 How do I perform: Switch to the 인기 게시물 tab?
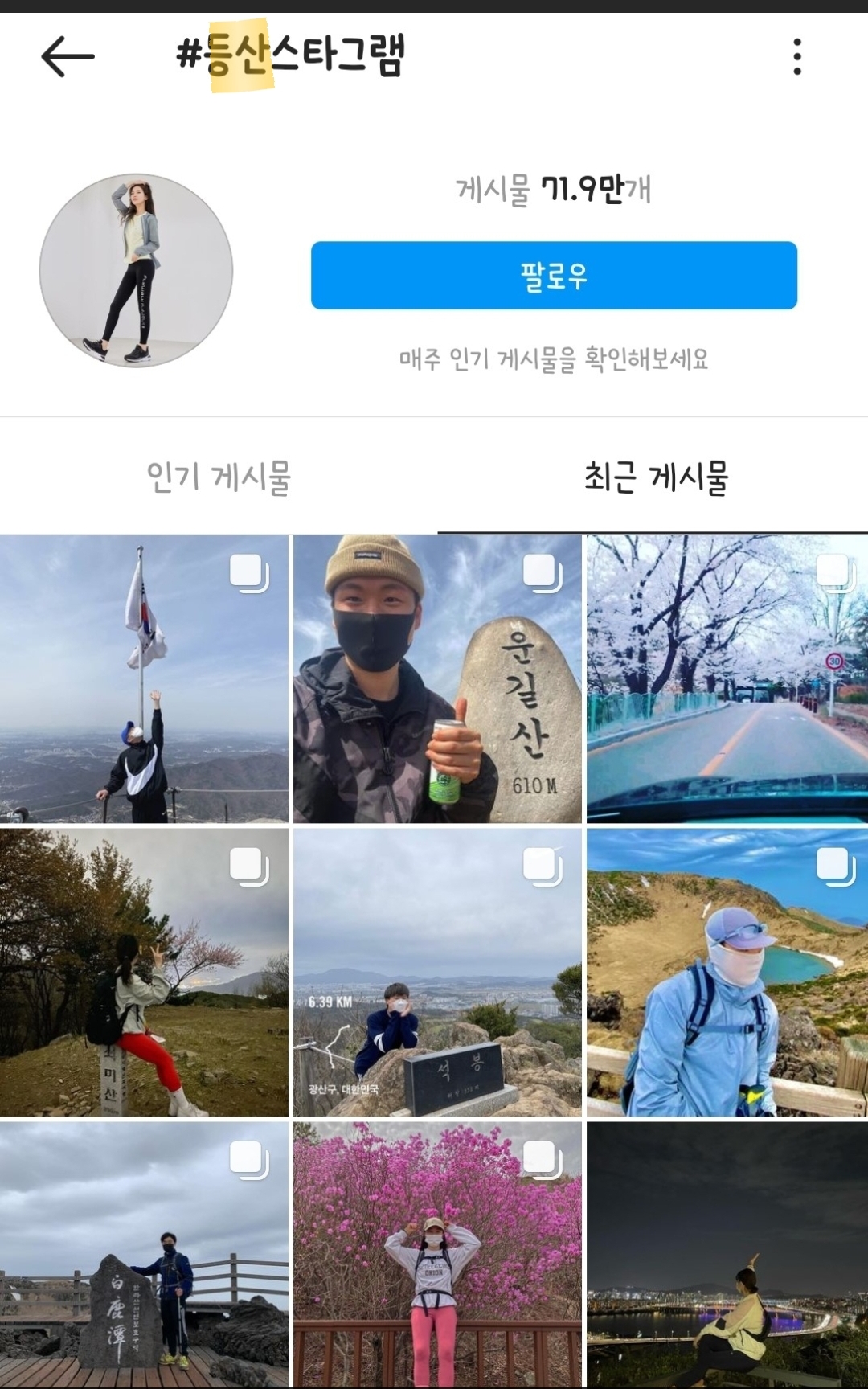coord(218,477)
